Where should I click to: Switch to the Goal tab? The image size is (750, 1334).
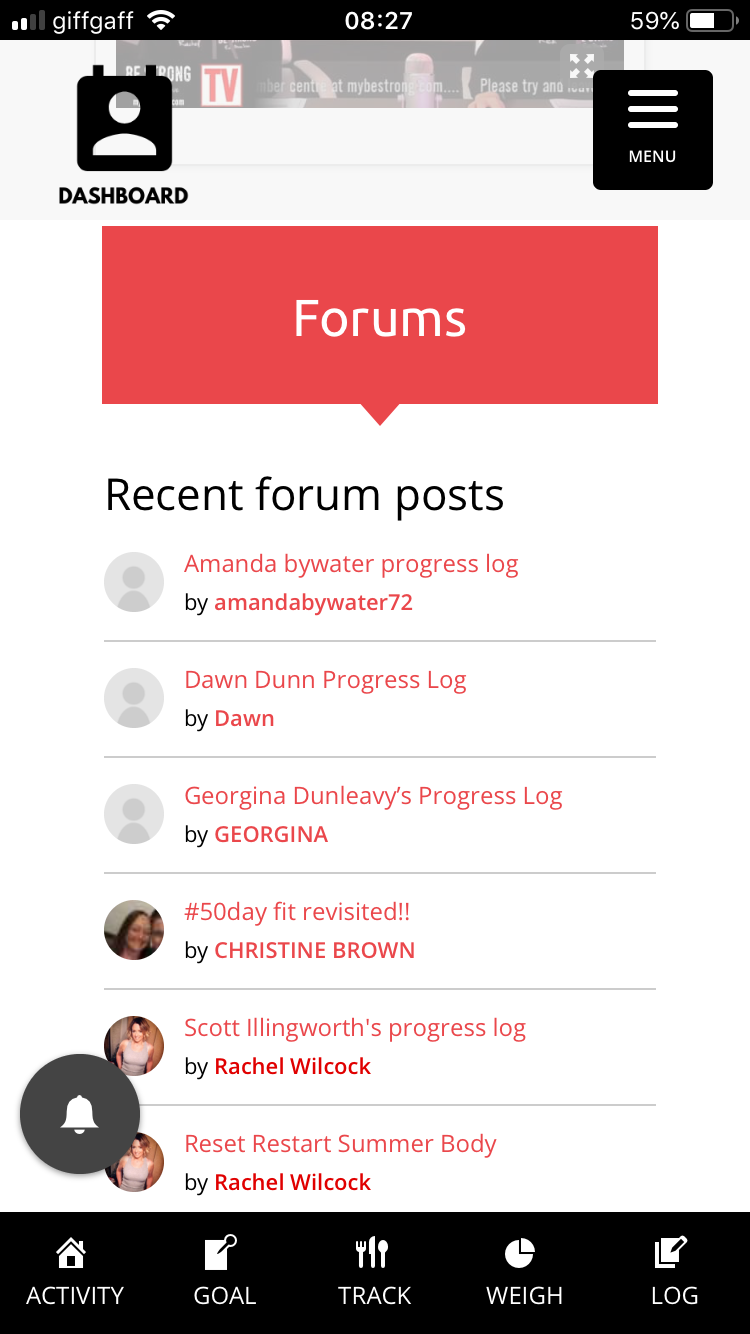click(x=225, y=1272)
